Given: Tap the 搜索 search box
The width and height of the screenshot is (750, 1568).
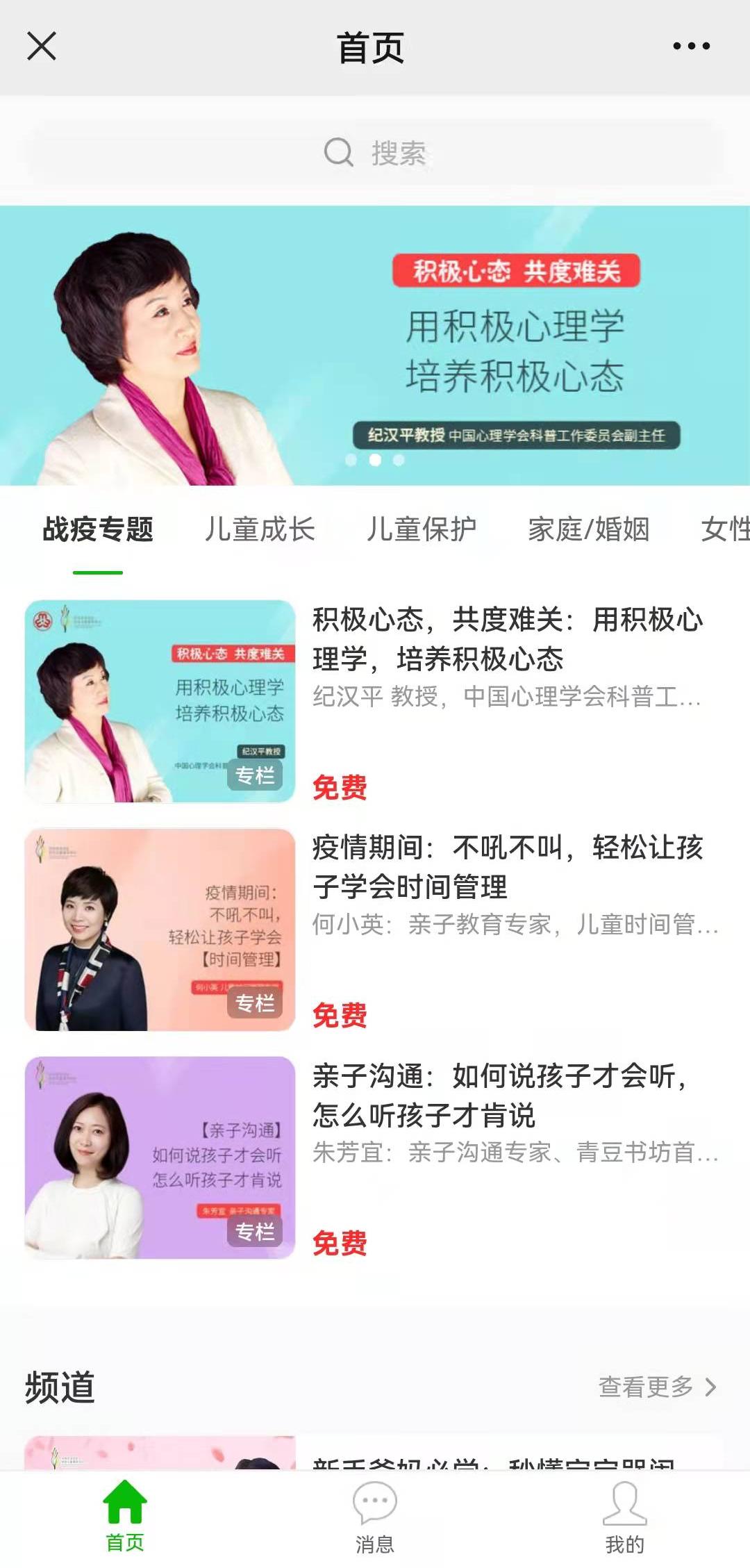Looking at the screenshot, I should (375, 153).
